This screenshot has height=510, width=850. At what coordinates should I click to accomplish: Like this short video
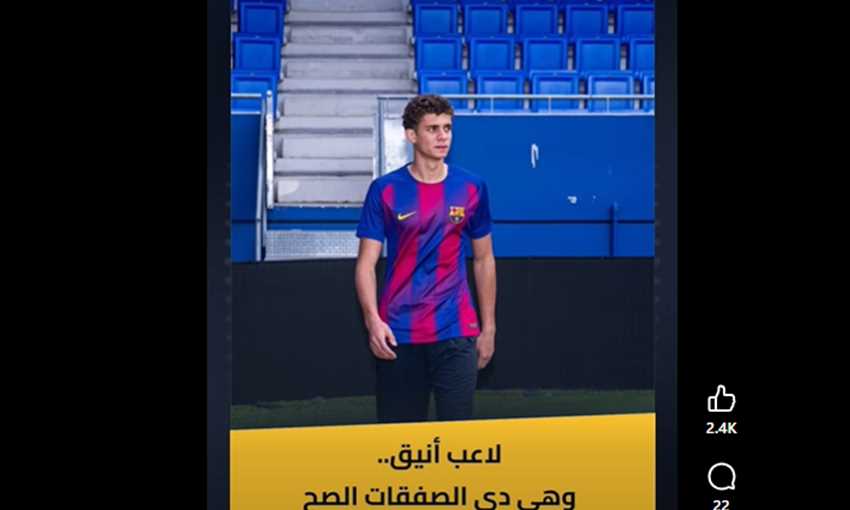(x=721, y=399)
